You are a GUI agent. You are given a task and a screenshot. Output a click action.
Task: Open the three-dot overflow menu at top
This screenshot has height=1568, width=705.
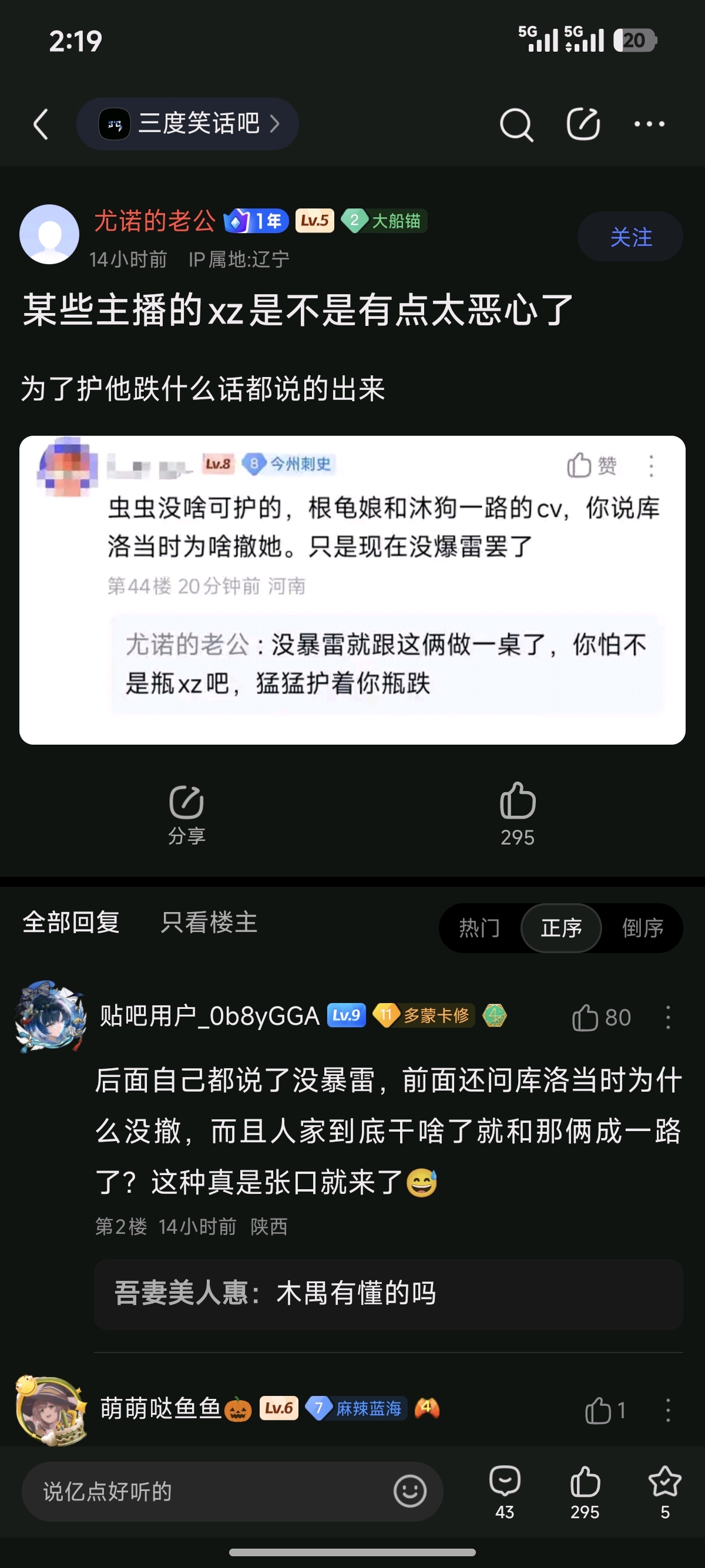coord(650,124)
